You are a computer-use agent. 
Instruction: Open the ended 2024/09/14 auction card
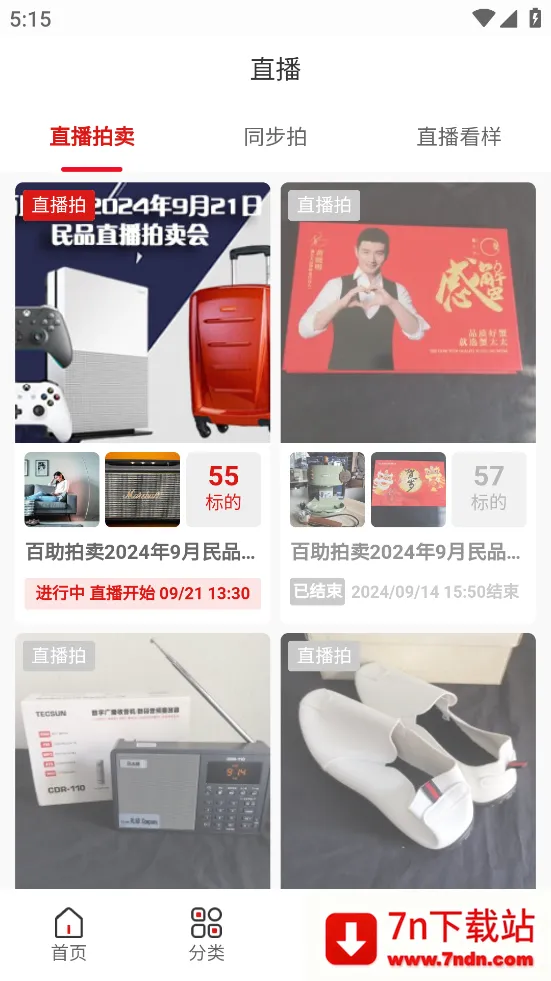pos(408,402)
